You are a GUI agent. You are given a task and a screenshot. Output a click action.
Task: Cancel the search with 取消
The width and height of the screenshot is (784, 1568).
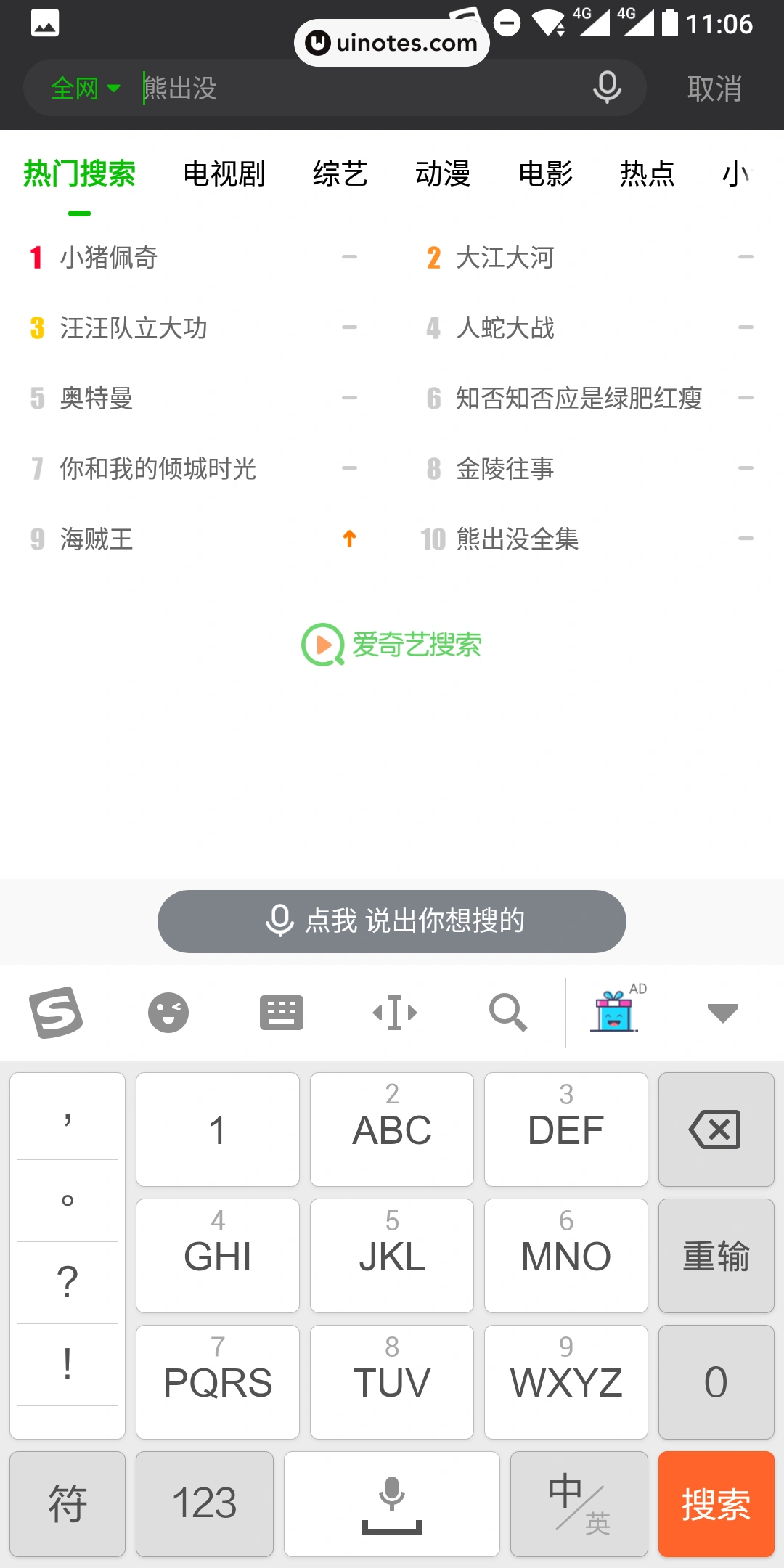click(x=714, y=89)
